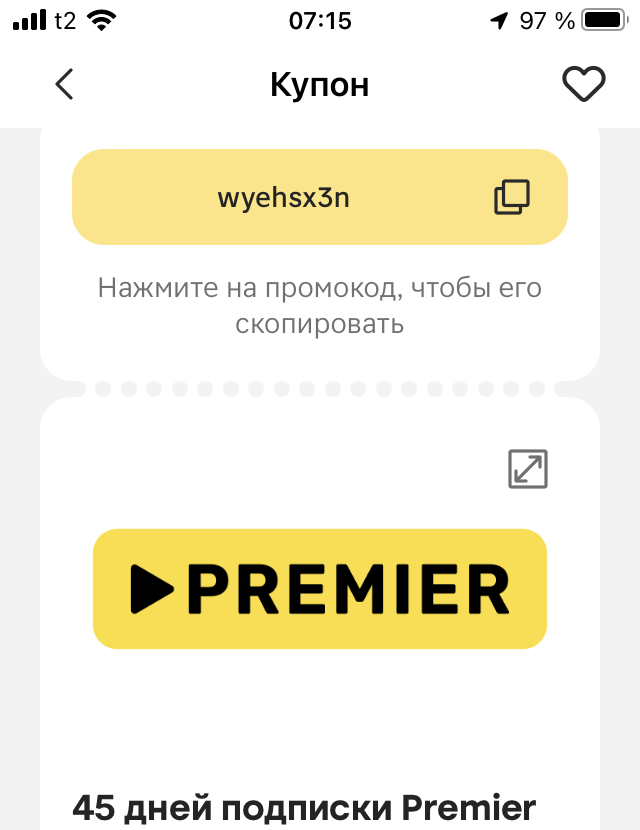The width and height of the screenshot is (640, 830).
Task: Add this coupon to favorites
Action: (584, 85)
